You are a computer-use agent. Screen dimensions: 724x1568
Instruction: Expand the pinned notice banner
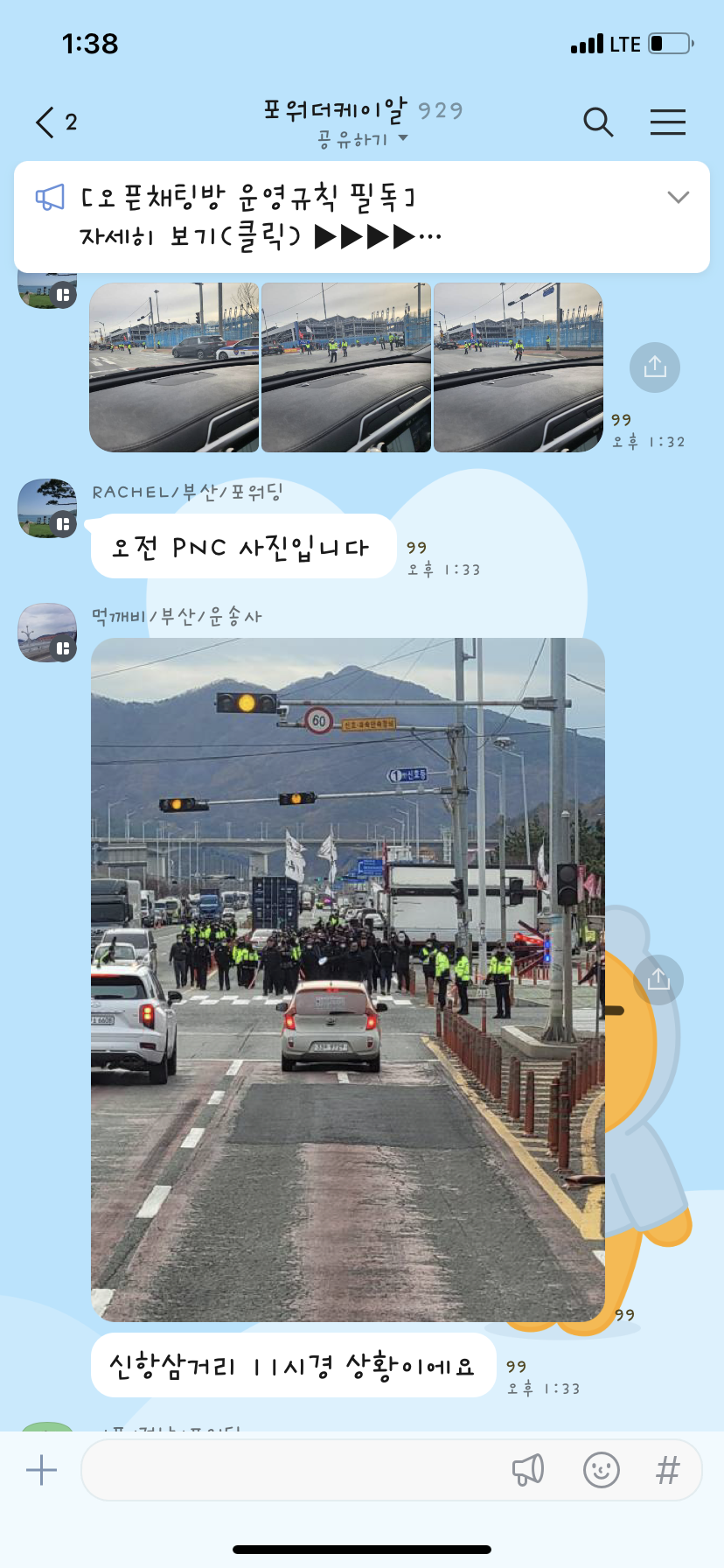point(678,197)
